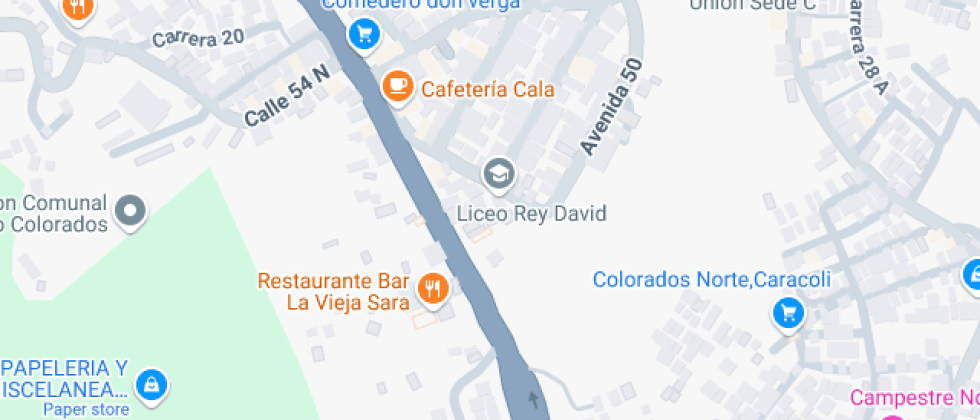Tap the Salon Comunal Colorados location marker
Screen dimensions: 980x420
tap(131, 211)
